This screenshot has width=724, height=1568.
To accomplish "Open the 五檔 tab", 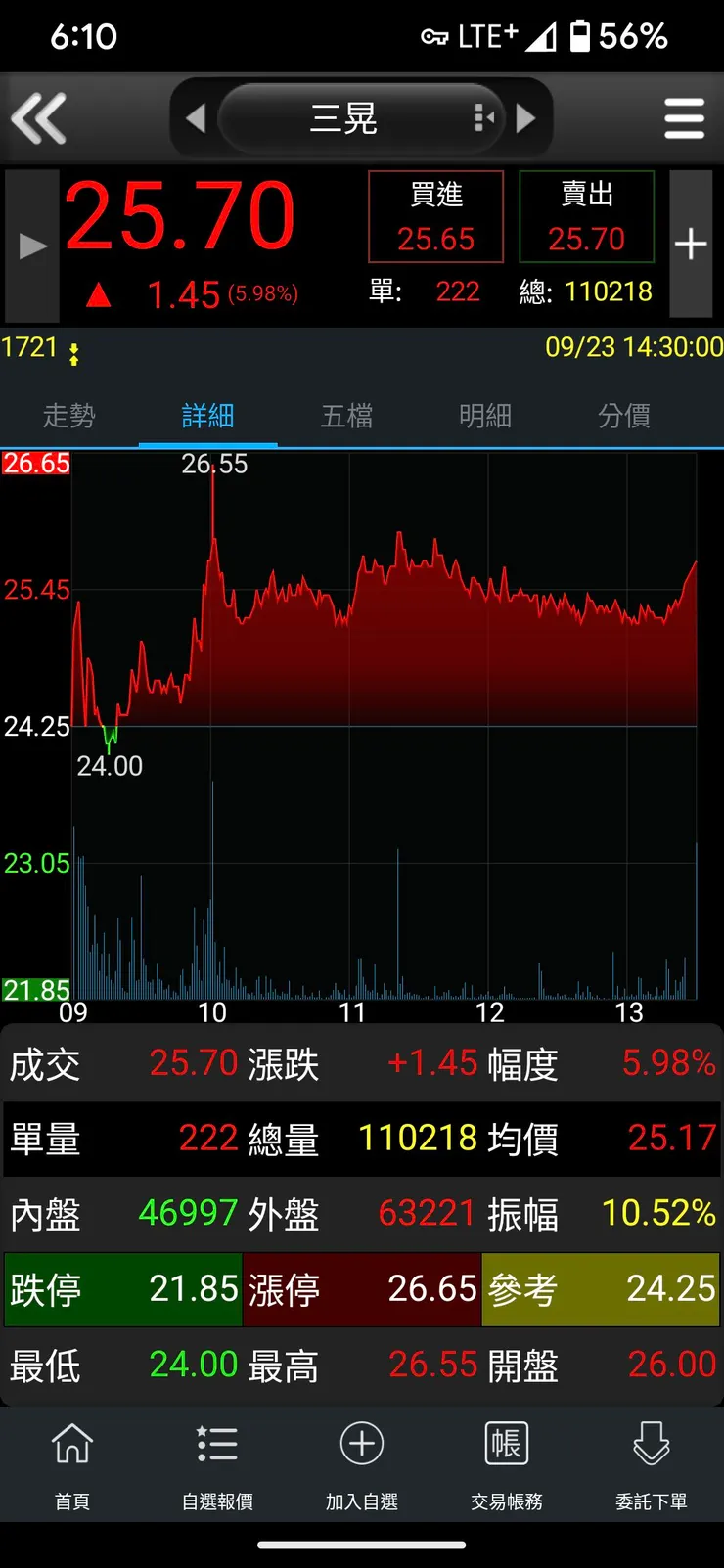I will click(x=347, y=416).
